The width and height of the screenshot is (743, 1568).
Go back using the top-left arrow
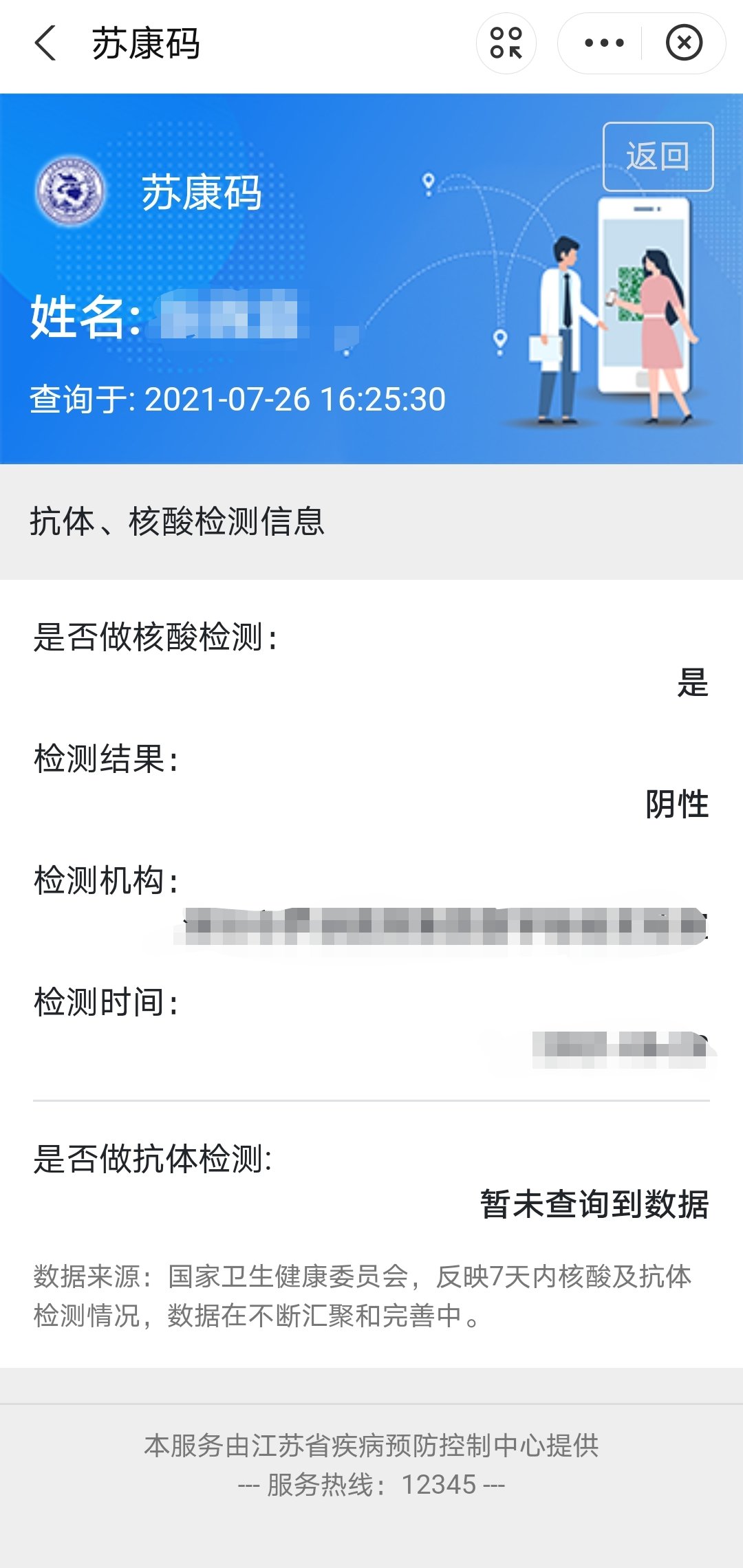click(45, 43)
